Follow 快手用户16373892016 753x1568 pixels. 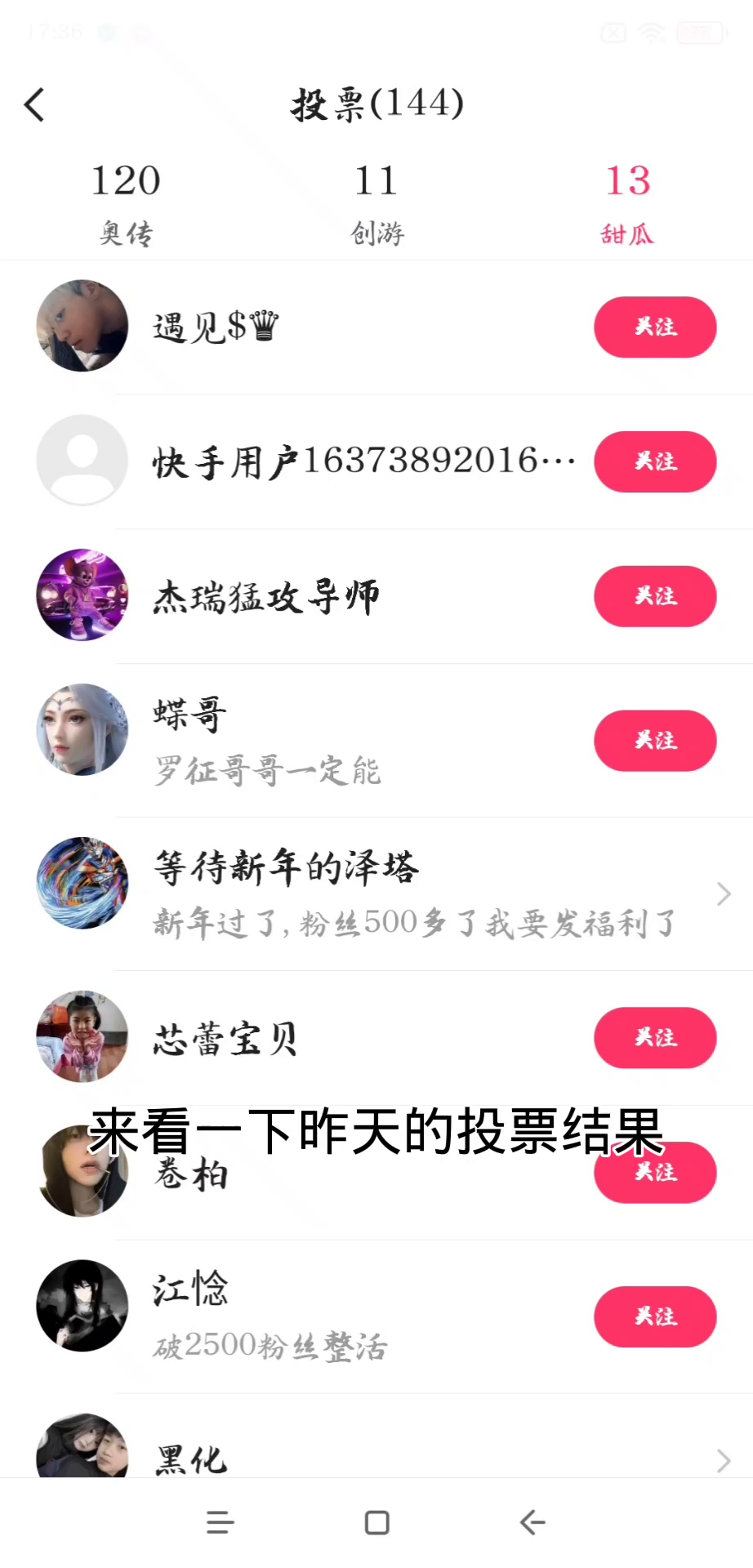point(654,462)
